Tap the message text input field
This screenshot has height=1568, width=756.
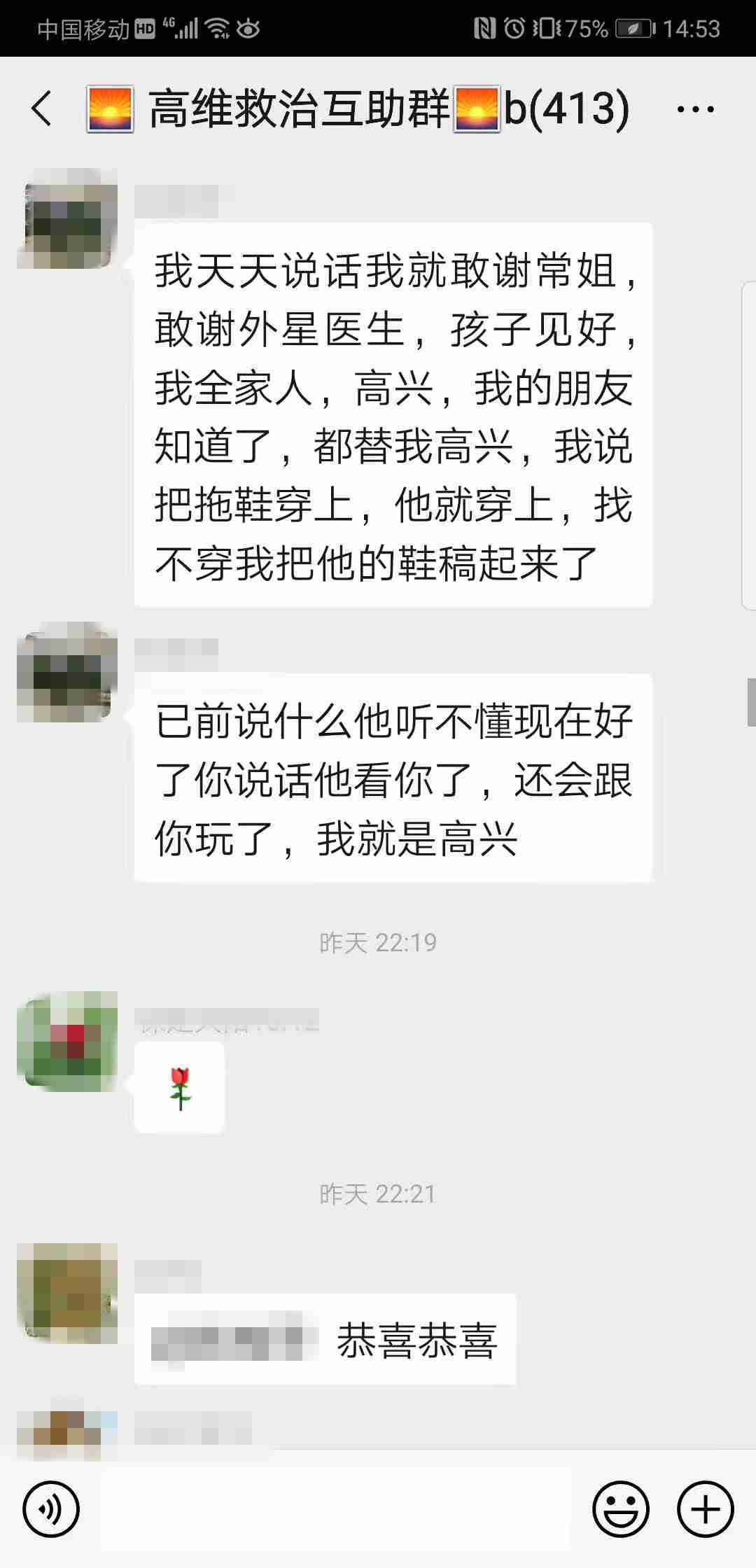336,1509
